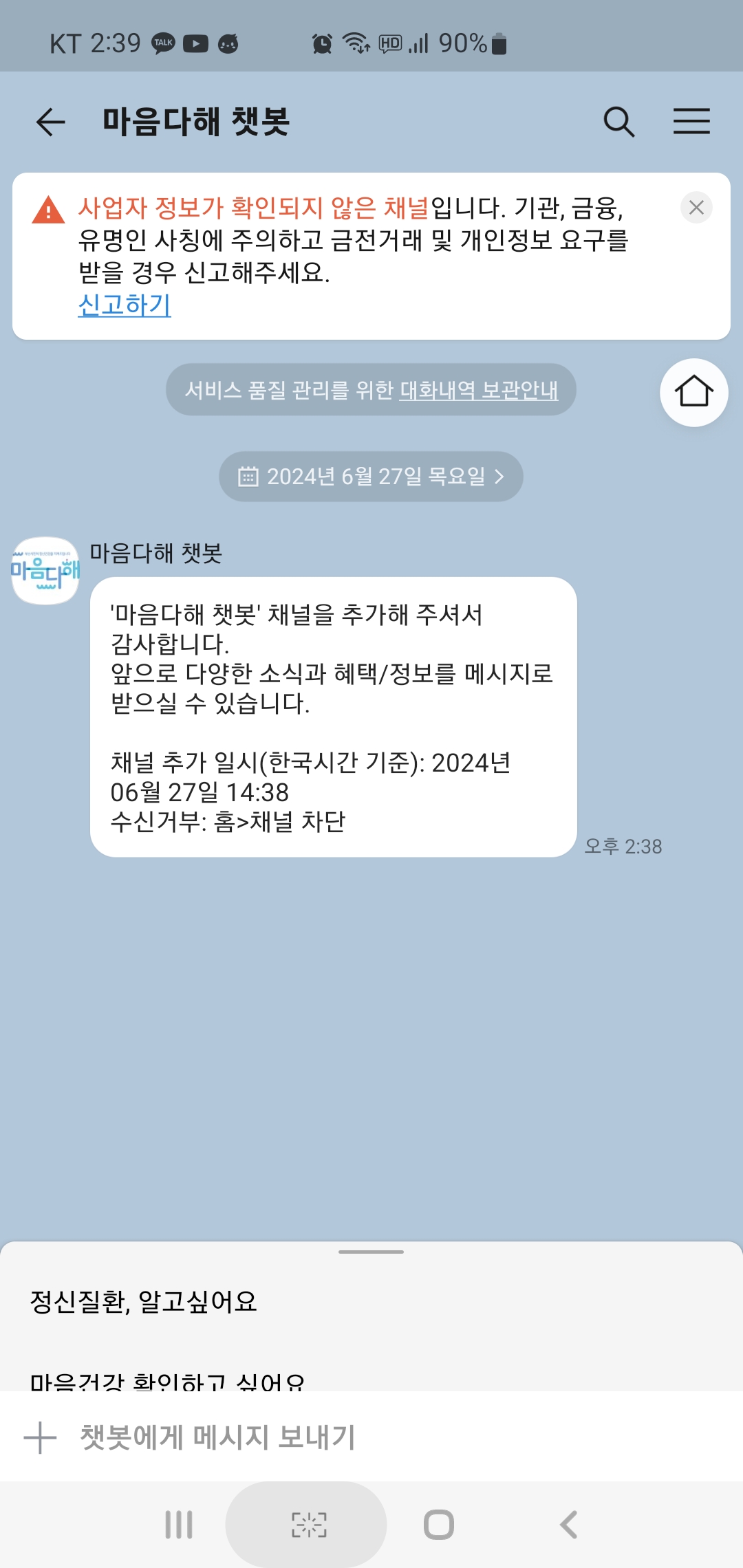
Task: Go back from 마음다해 챗봇 chat
Action: (50, 122)
